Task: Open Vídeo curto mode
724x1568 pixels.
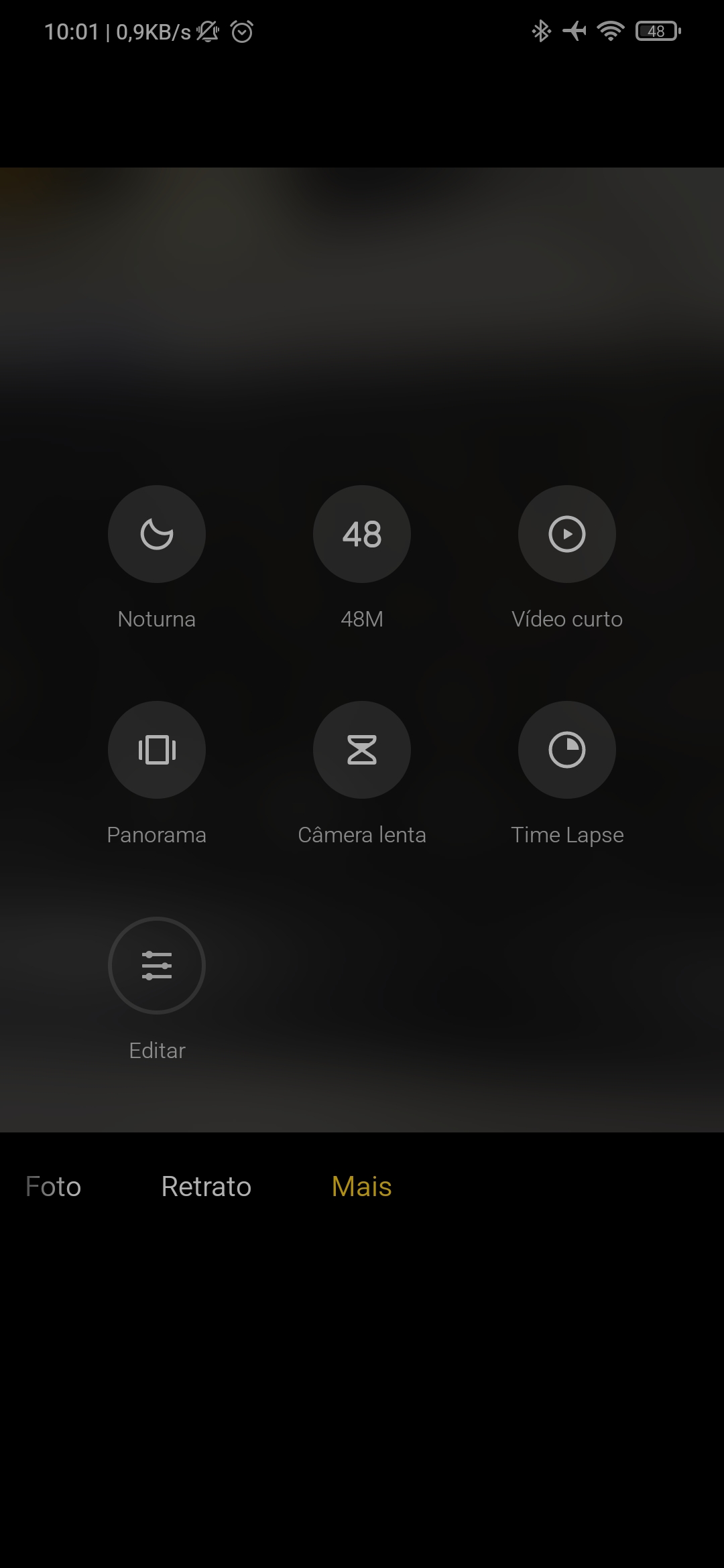Action: point(567,534)
